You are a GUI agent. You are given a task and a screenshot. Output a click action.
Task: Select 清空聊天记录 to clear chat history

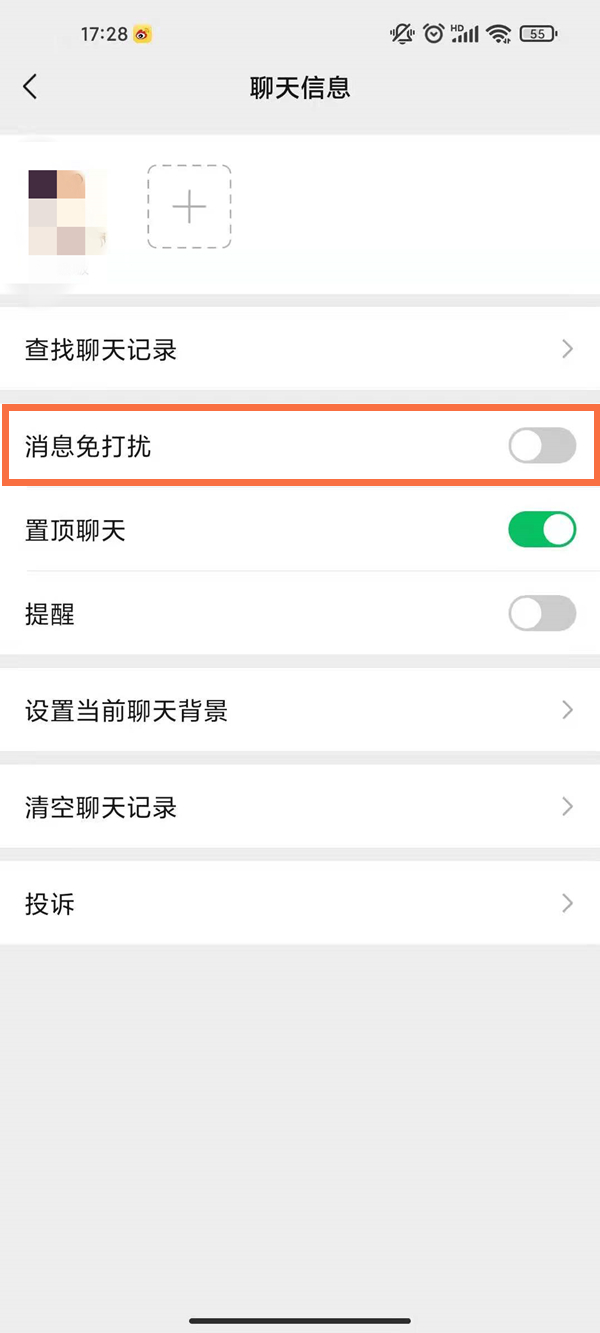coord(300,807)
